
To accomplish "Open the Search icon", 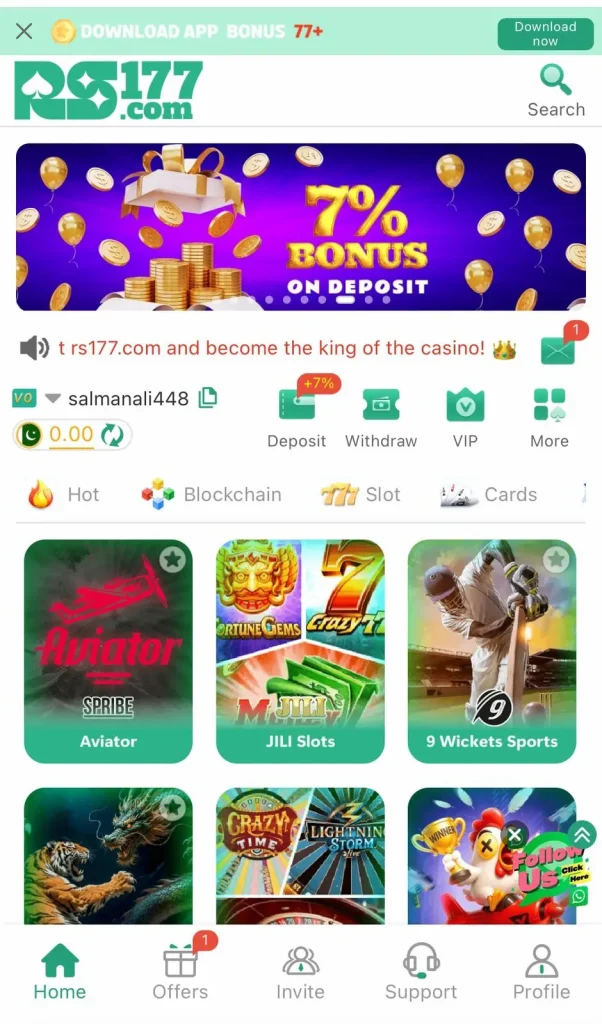I will pos(556,90).
